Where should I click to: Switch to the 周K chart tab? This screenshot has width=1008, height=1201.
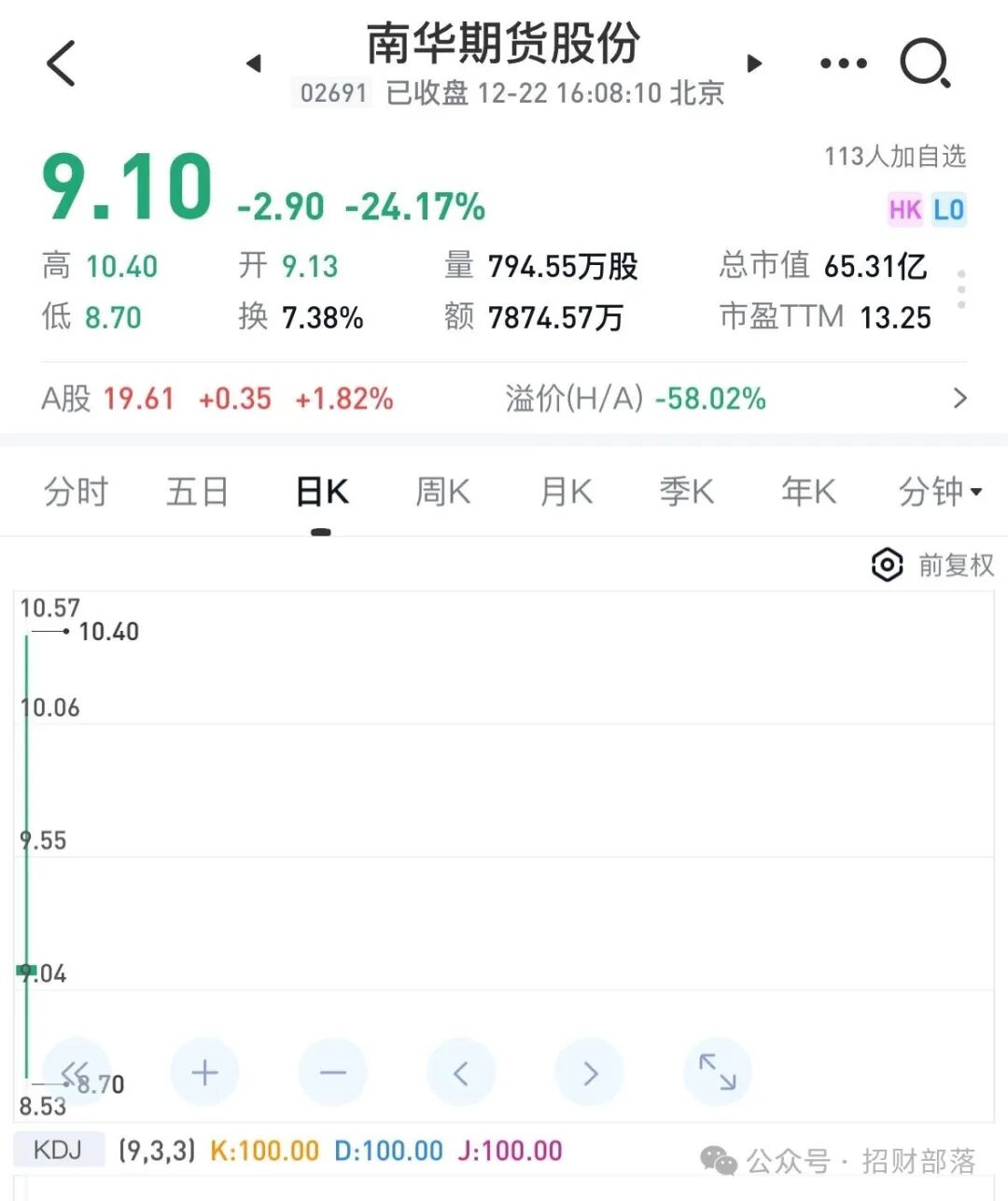[x=442, y=491]
